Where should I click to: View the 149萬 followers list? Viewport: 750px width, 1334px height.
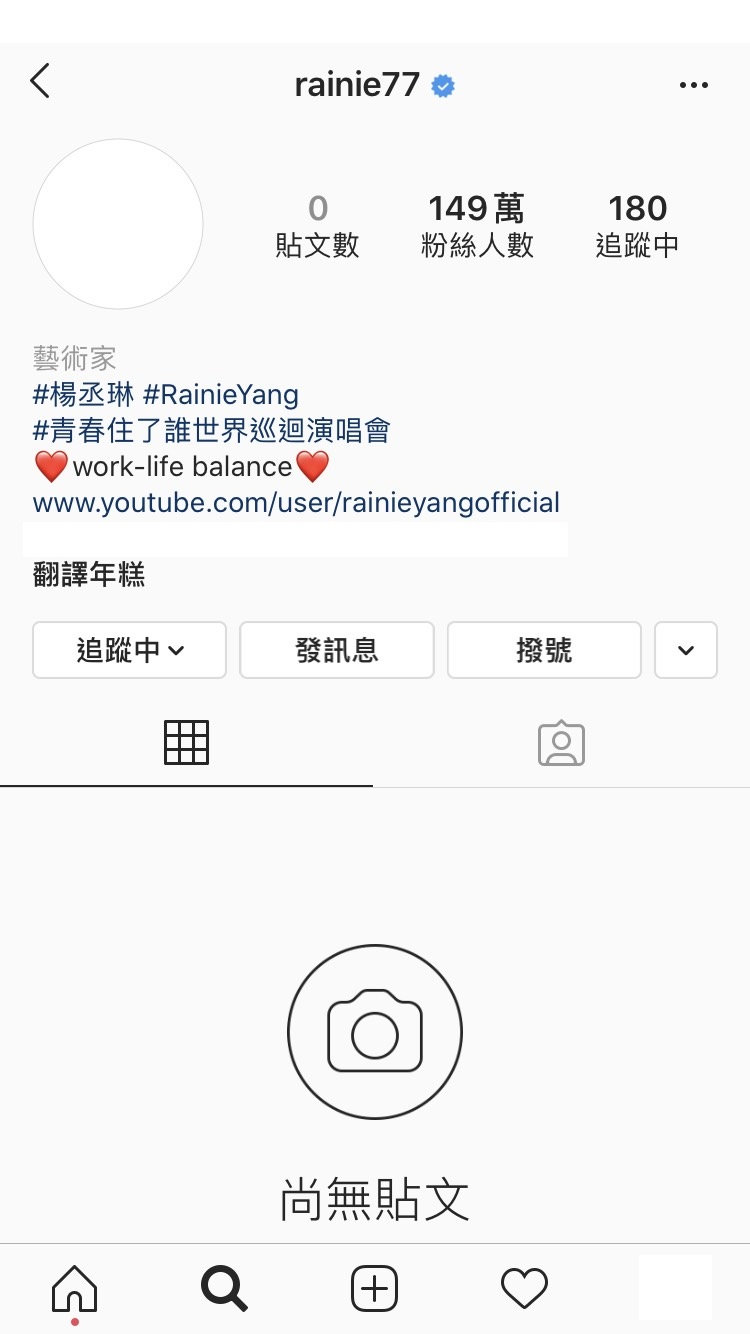pos(477,225)
